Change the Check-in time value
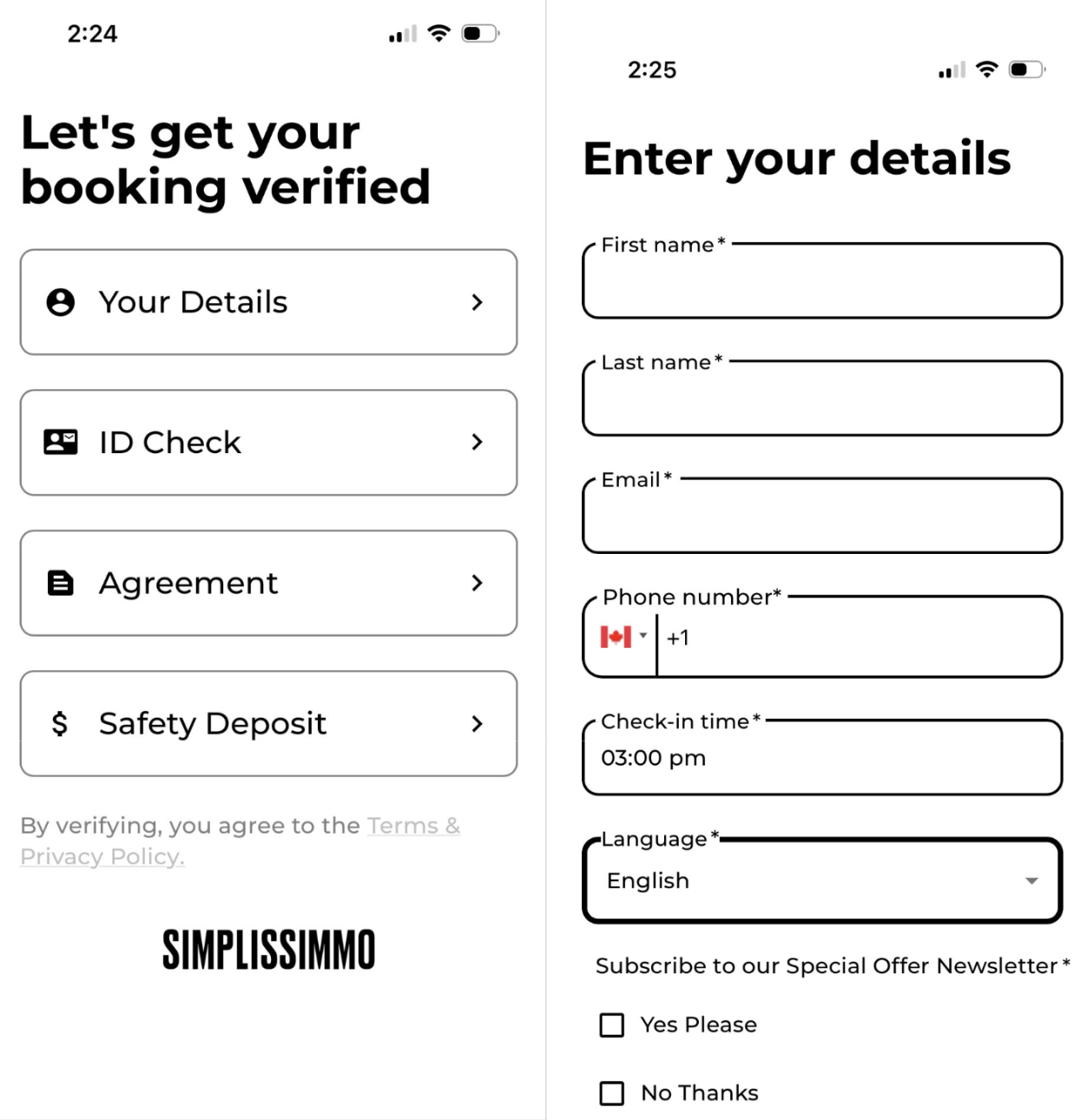Screen dimensions: 1087x1120 tap(822, 757)
